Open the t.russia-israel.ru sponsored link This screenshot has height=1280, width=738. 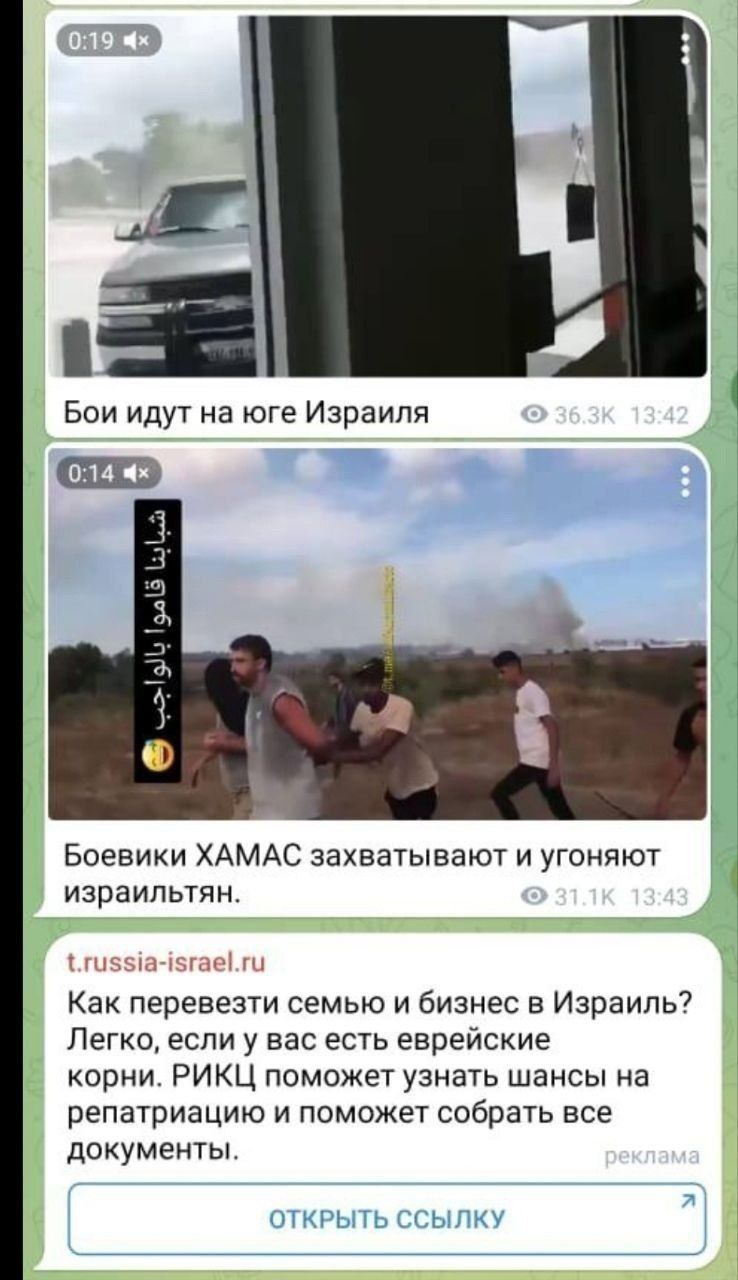(166, 963)
